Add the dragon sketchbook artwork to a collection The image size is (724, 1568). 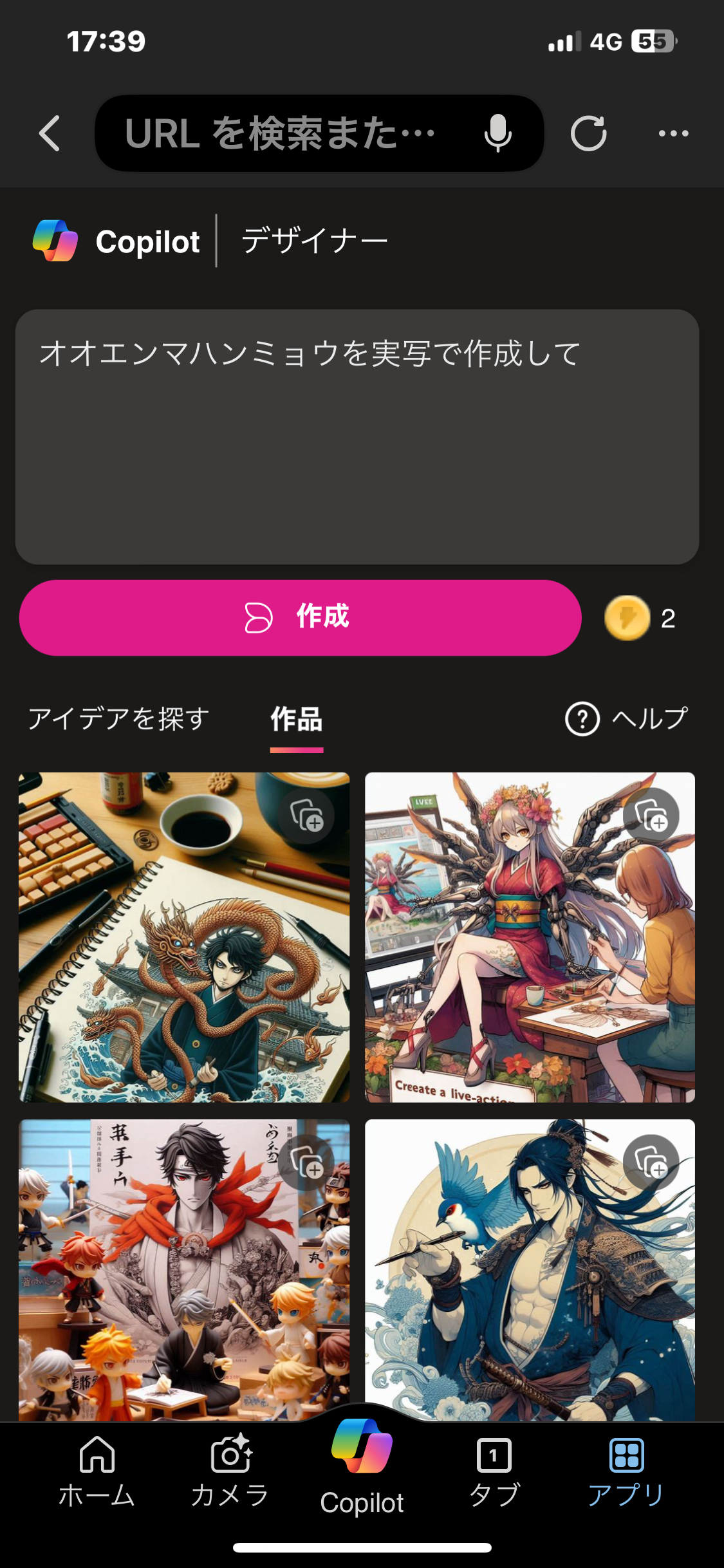point(306,816)
